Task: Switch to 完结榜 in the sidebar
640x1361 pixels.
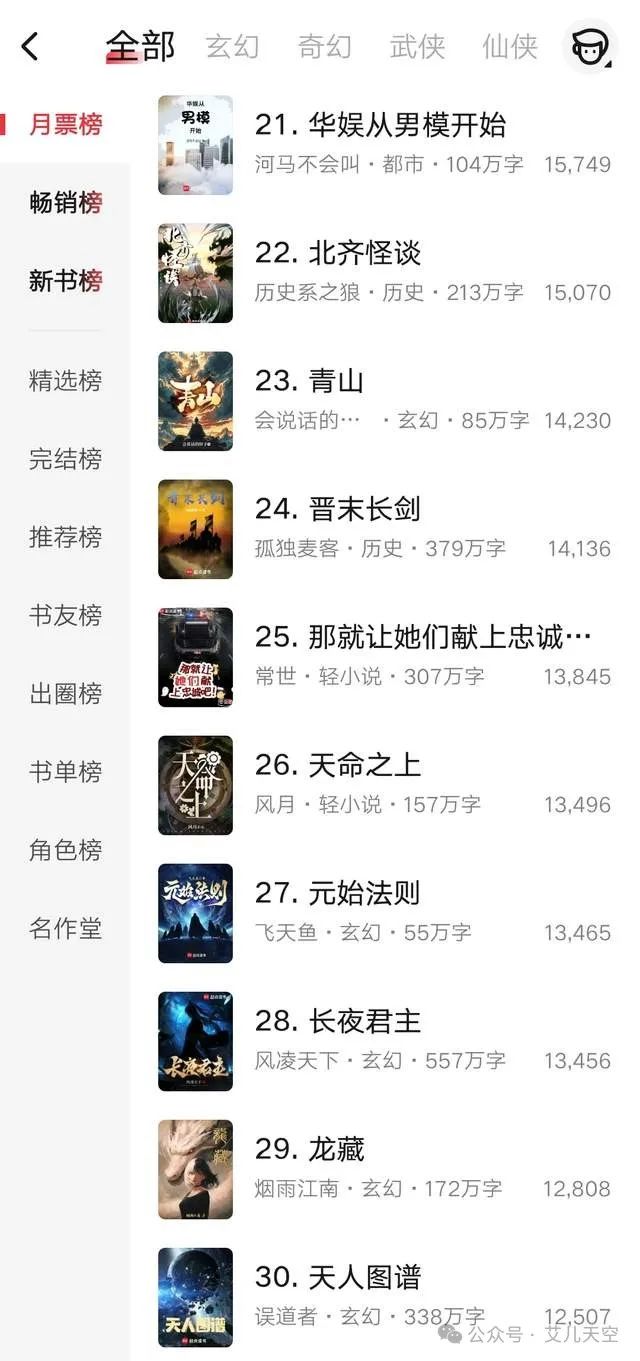Action: pyautogui.click(x=65, y=459)
